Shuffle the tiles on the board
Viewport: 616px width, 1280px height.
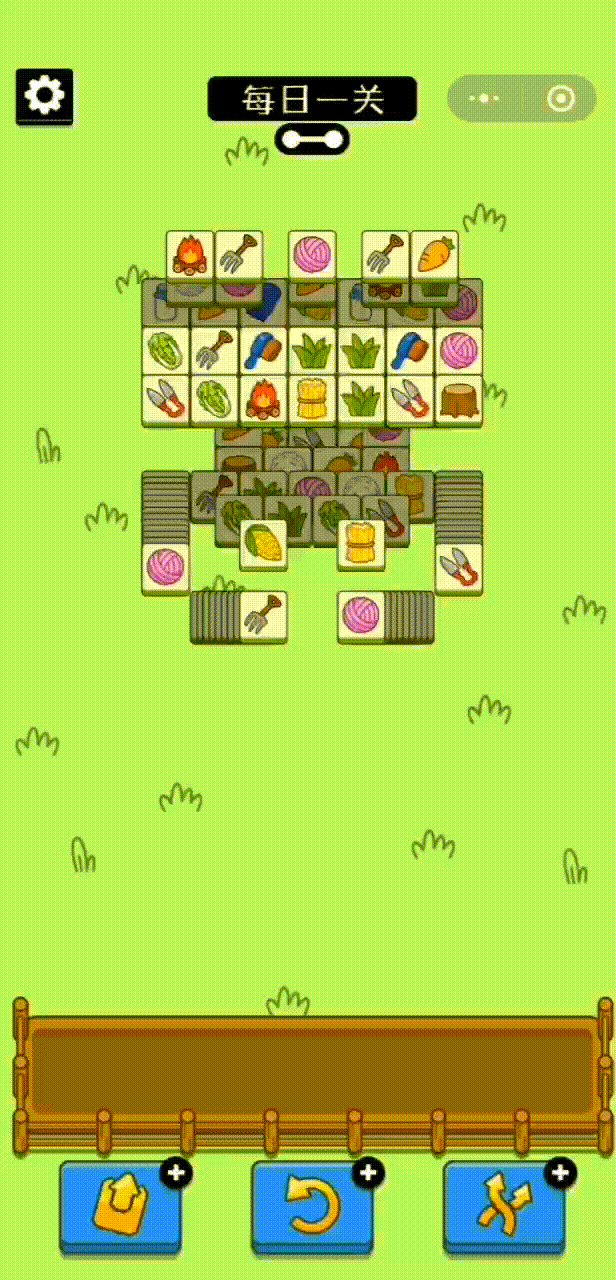point(504,1204)
